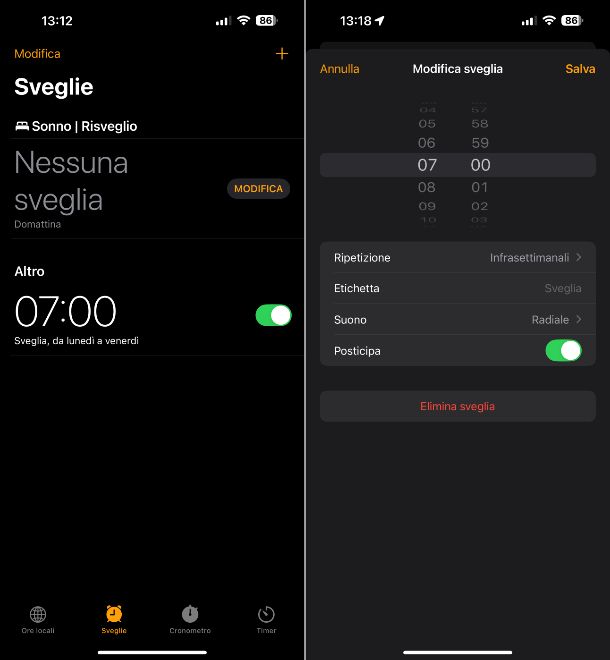Tap the MODIFICA button for Sonno | Risveglio
This screenshot has width=610, height=660.
(x=258, y=188)
